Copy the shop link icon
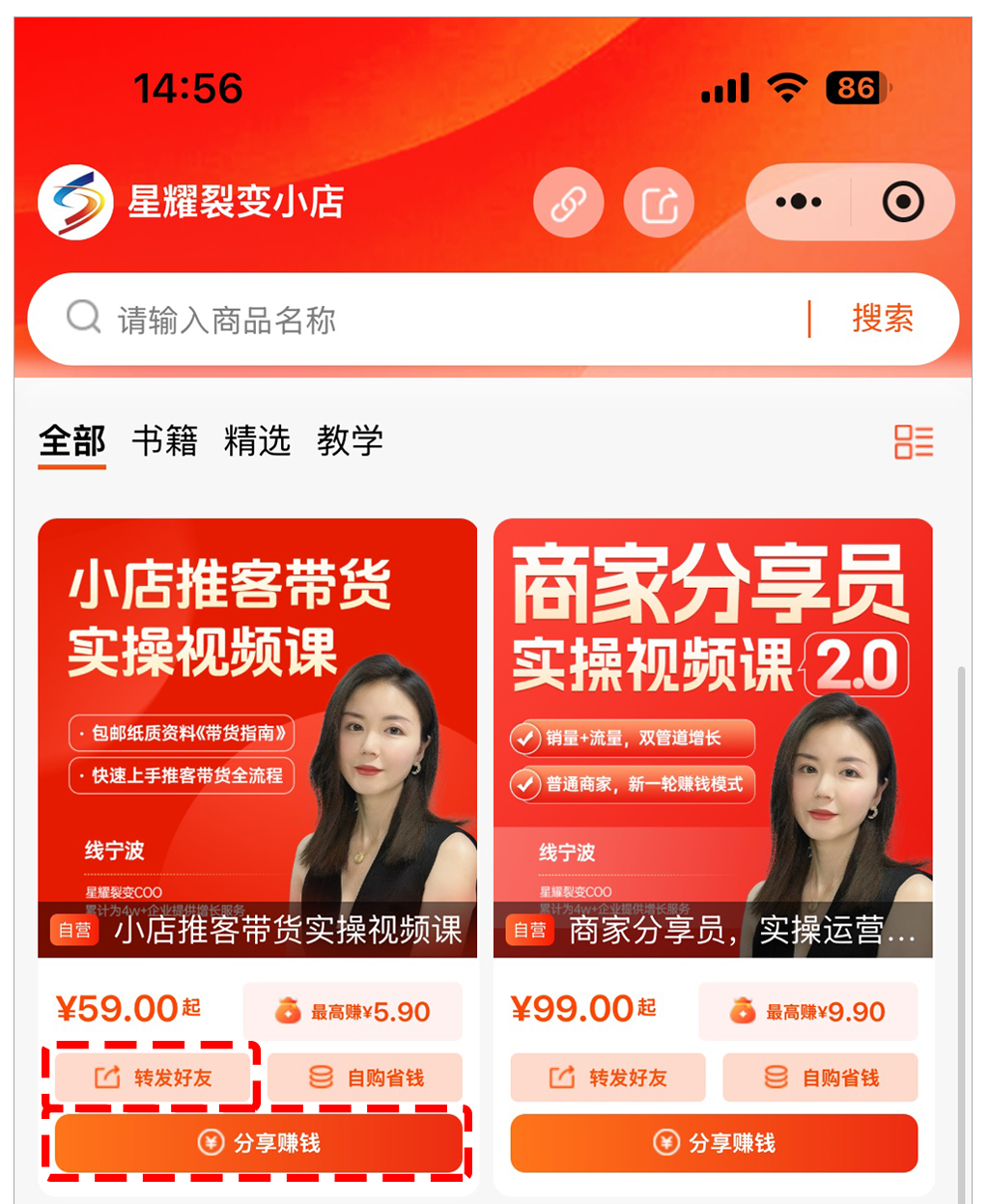989x1204 pixels. [x=568, y=204]
